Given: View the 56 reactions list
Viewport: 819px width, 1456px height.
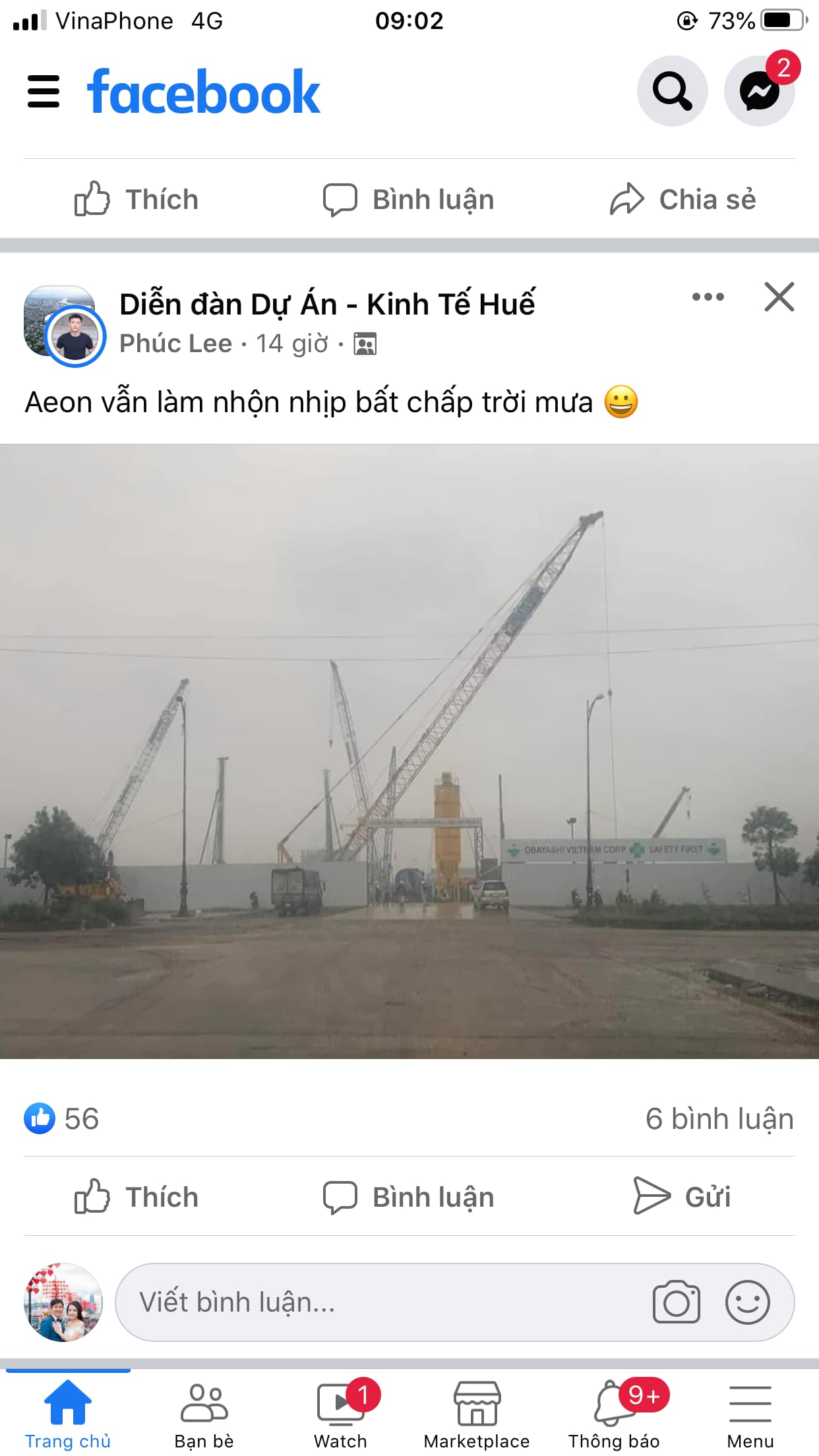Looking at the screenshot, I should (62, 1119).
